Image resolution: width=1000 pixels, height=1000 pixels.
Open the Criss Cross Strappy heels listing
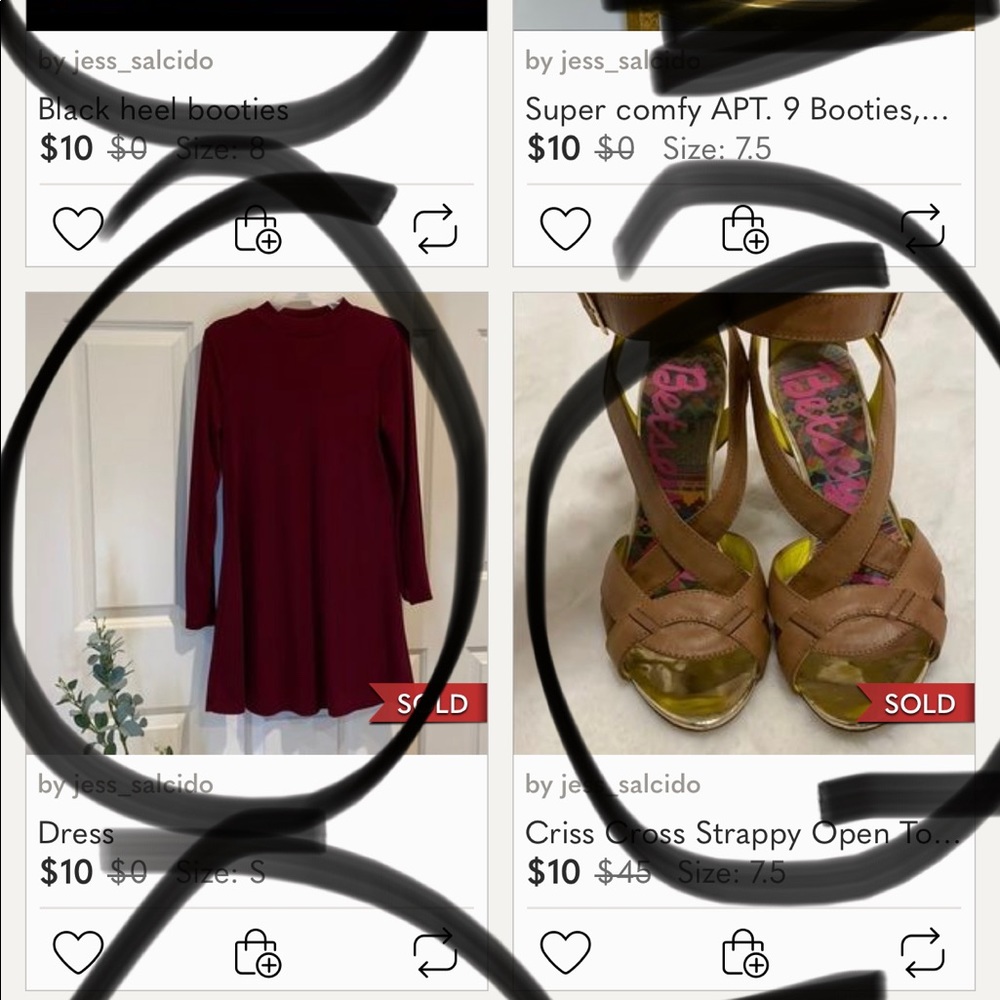pos(744,522)
